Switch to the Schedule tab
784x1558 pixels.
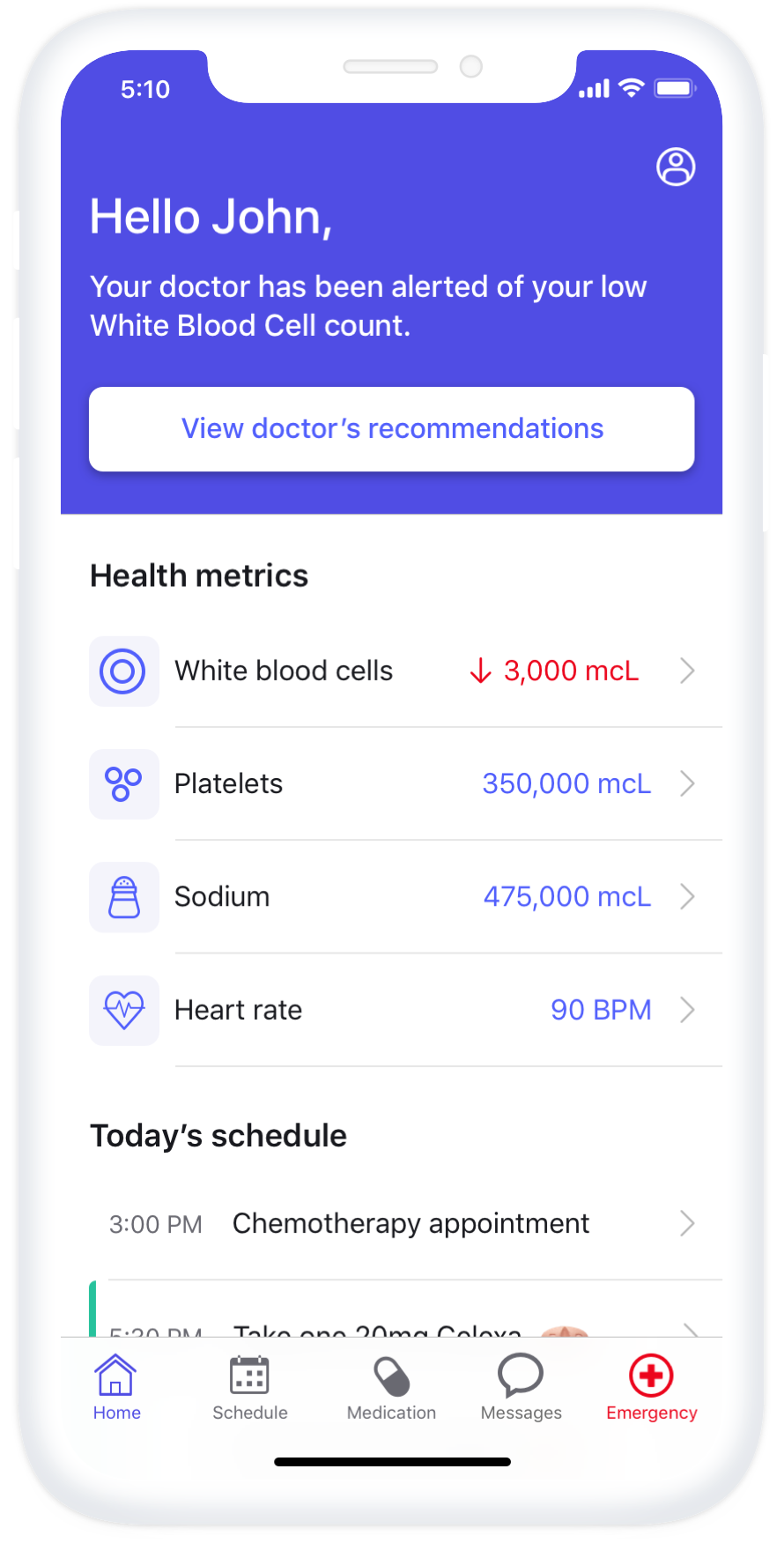(250, 1388)
